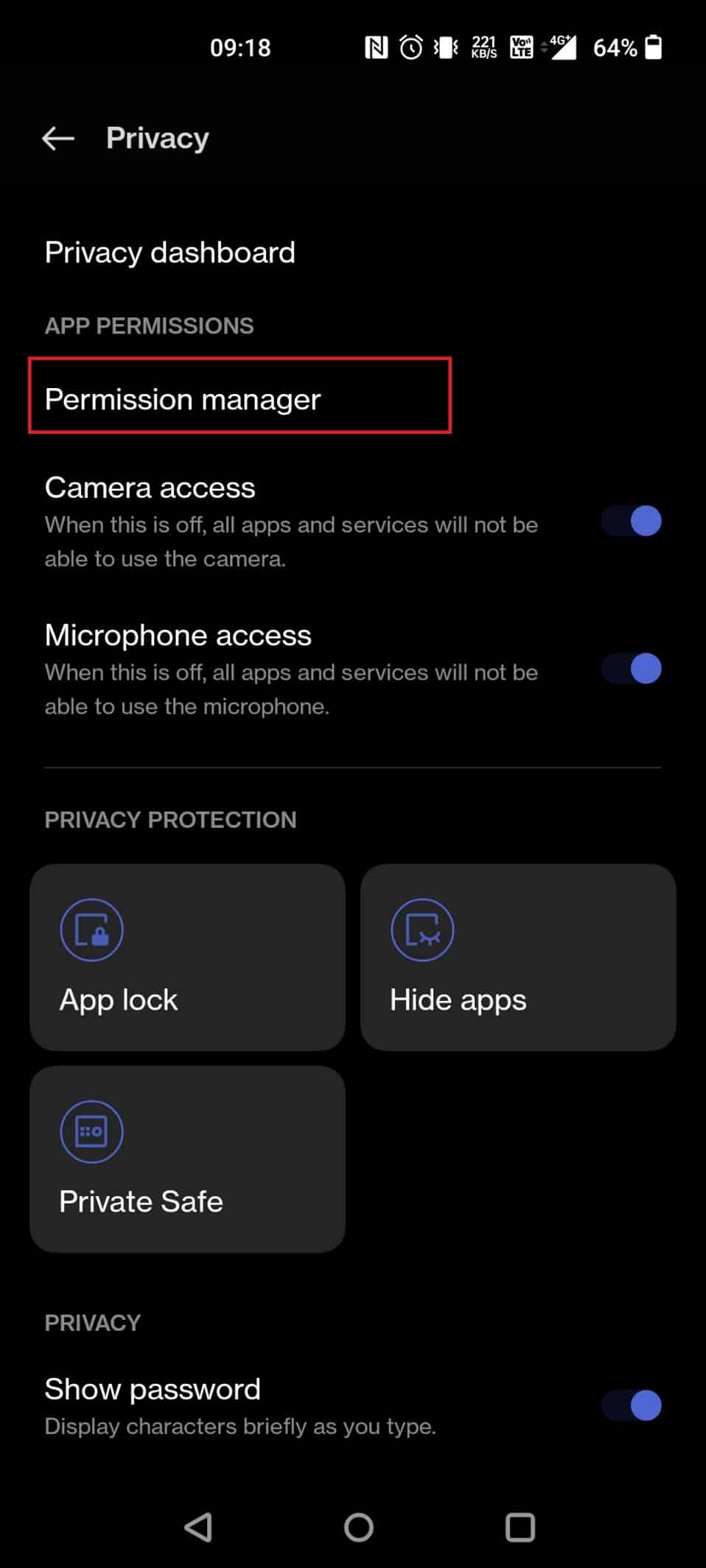Disable Microphone access switch
This screenshot has height=1568, width=706.
[x=631, y=669]
